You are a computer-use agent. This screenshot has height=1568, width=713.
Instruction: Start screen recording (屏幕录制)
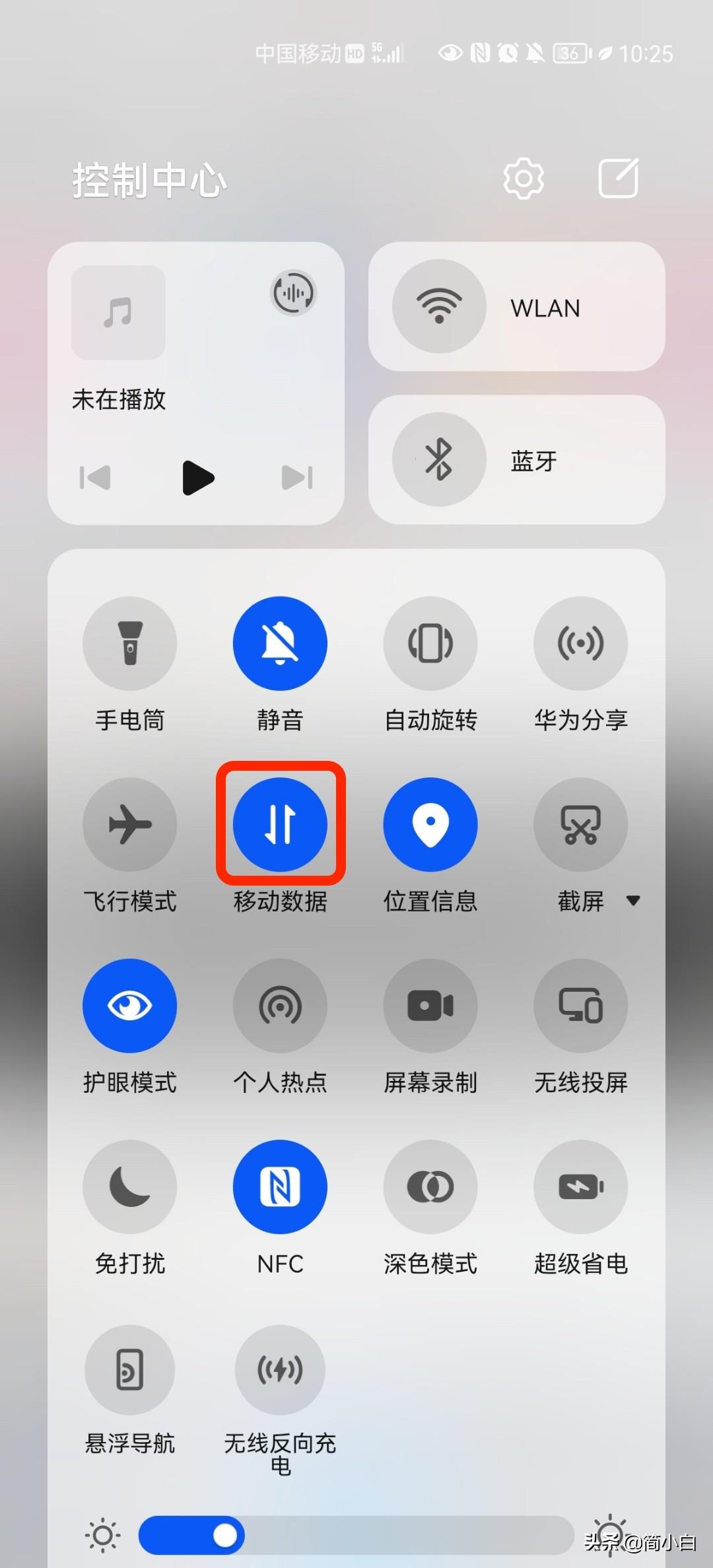(x=430, y=1005)
